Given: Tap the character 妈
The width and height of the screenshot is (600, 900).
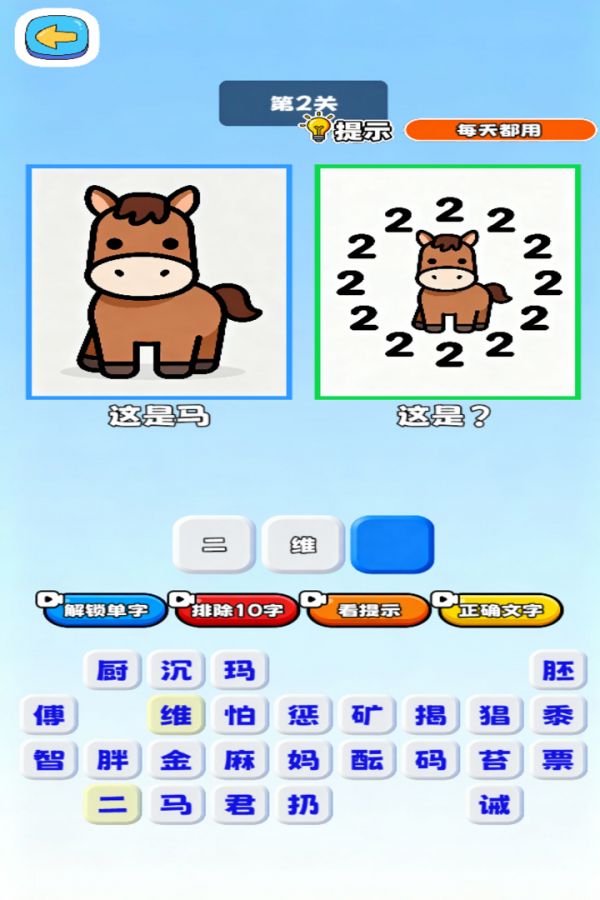Looking at the screenshot, I should [x=303, y=760].
